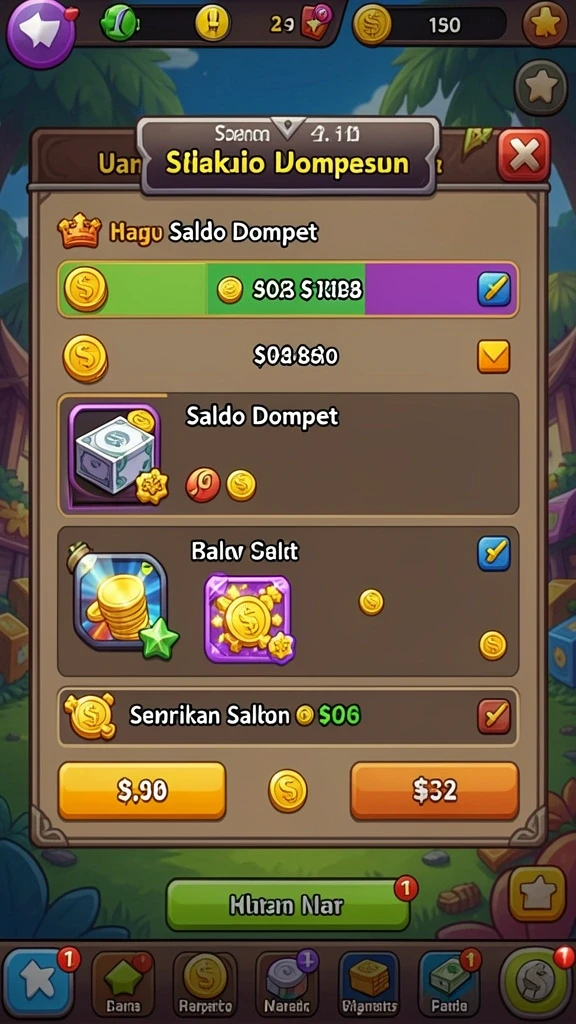This screenshot has width=576, height=1024.
Task: Close the Saldo Dompet dialog with red X
Action: [x=524, y=155]
